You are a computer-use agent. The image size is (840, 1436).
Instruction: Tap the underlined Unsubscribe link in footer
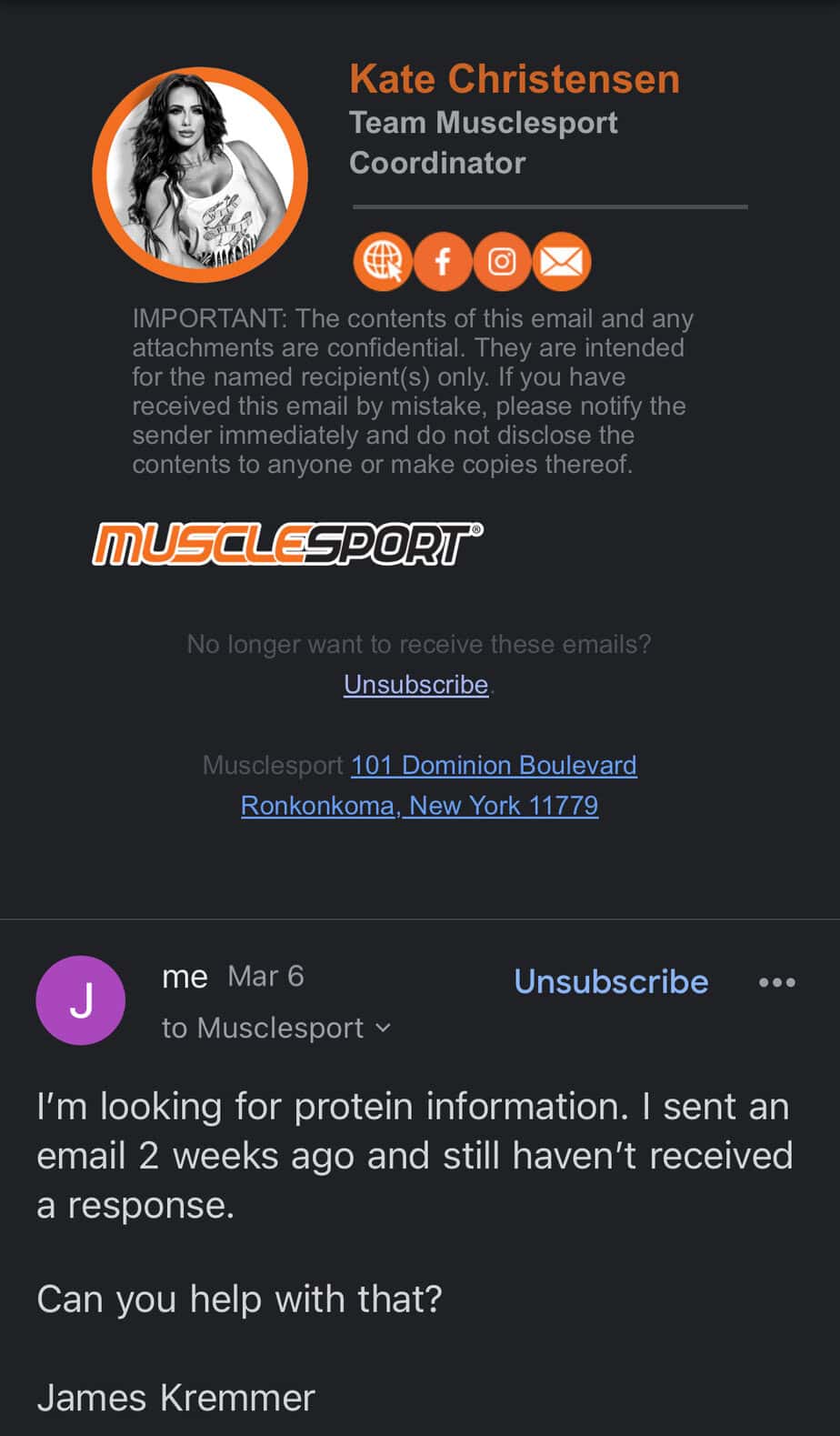tap(415, 684)
